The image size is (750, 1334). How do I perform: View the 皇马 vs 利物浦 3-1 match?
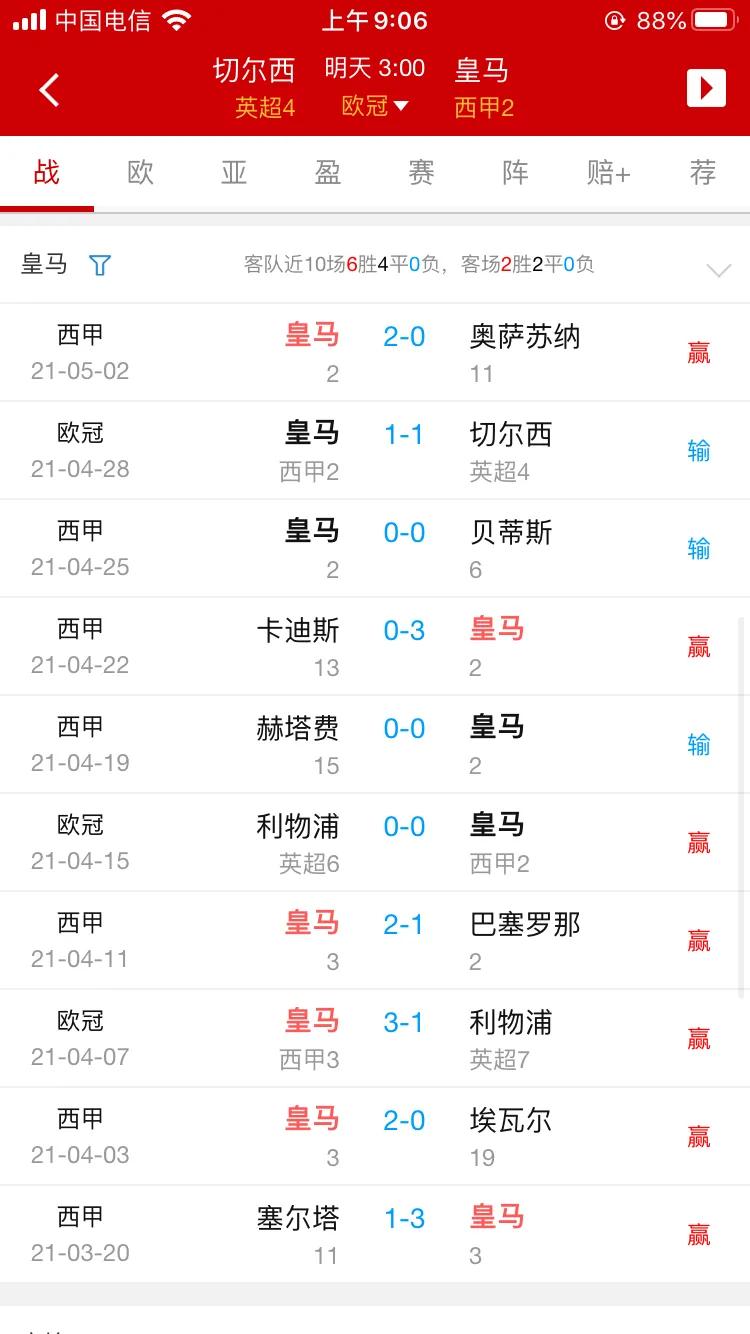tap(375, 1038)
